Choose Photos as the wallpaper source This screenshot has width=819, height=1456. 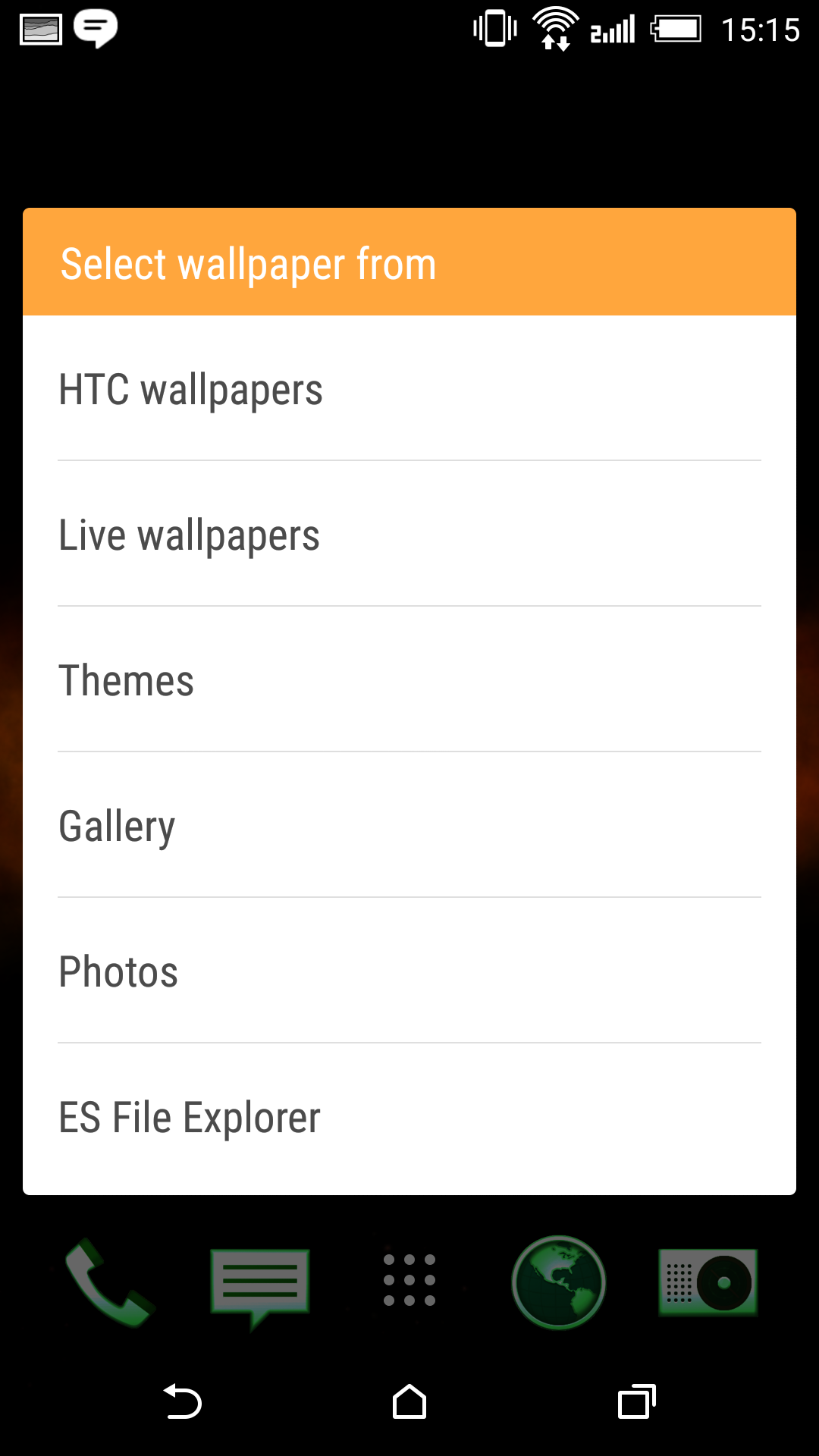[409, 971]
